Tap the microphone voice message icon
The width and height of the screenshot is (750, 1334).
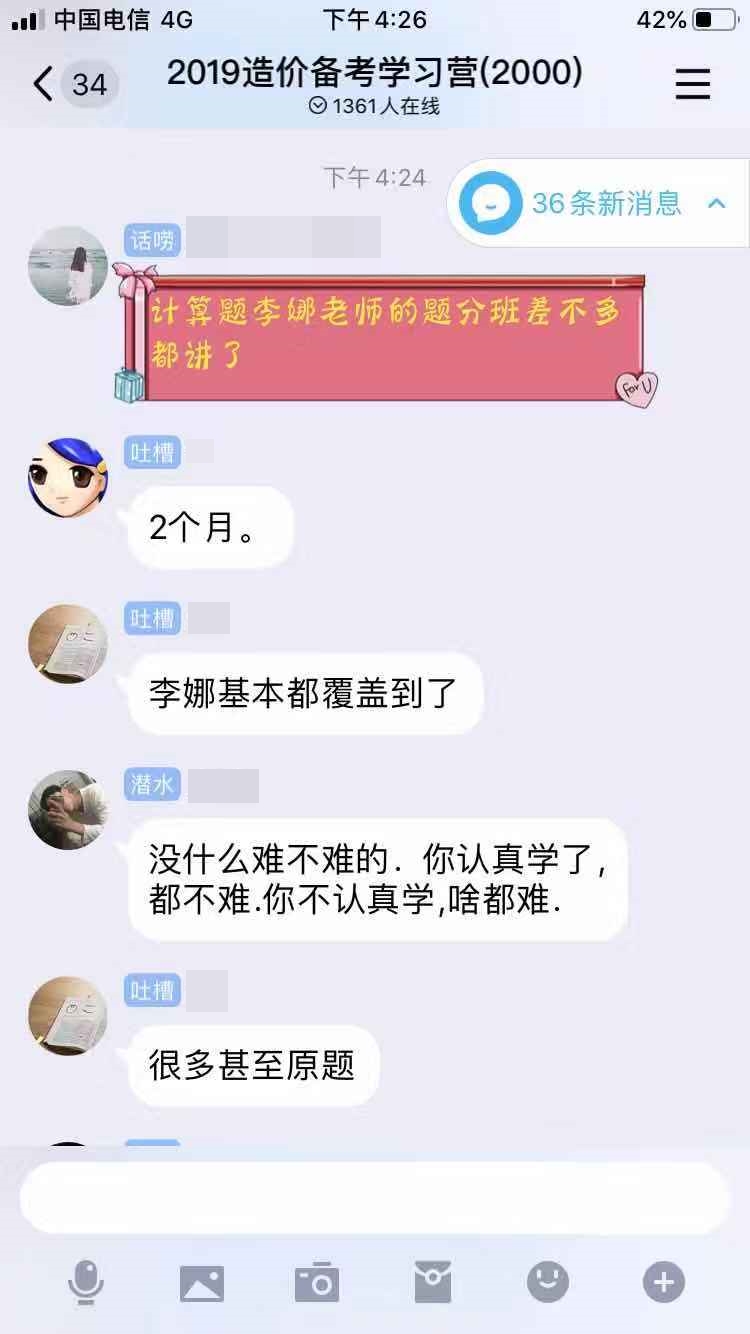[x=83, y=1281]
